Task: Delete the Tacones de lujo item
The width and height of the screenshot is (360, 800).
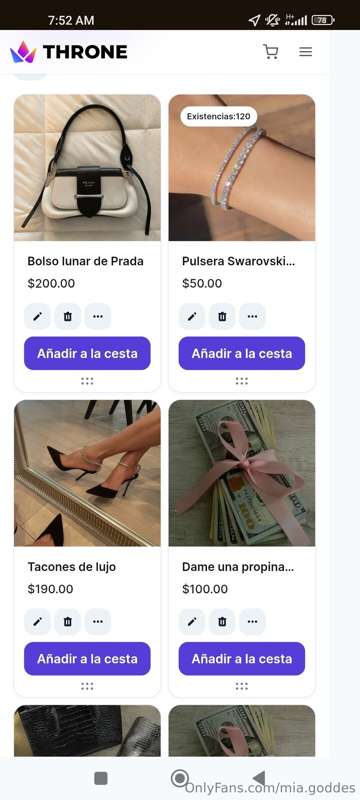Action: [67, 621]
